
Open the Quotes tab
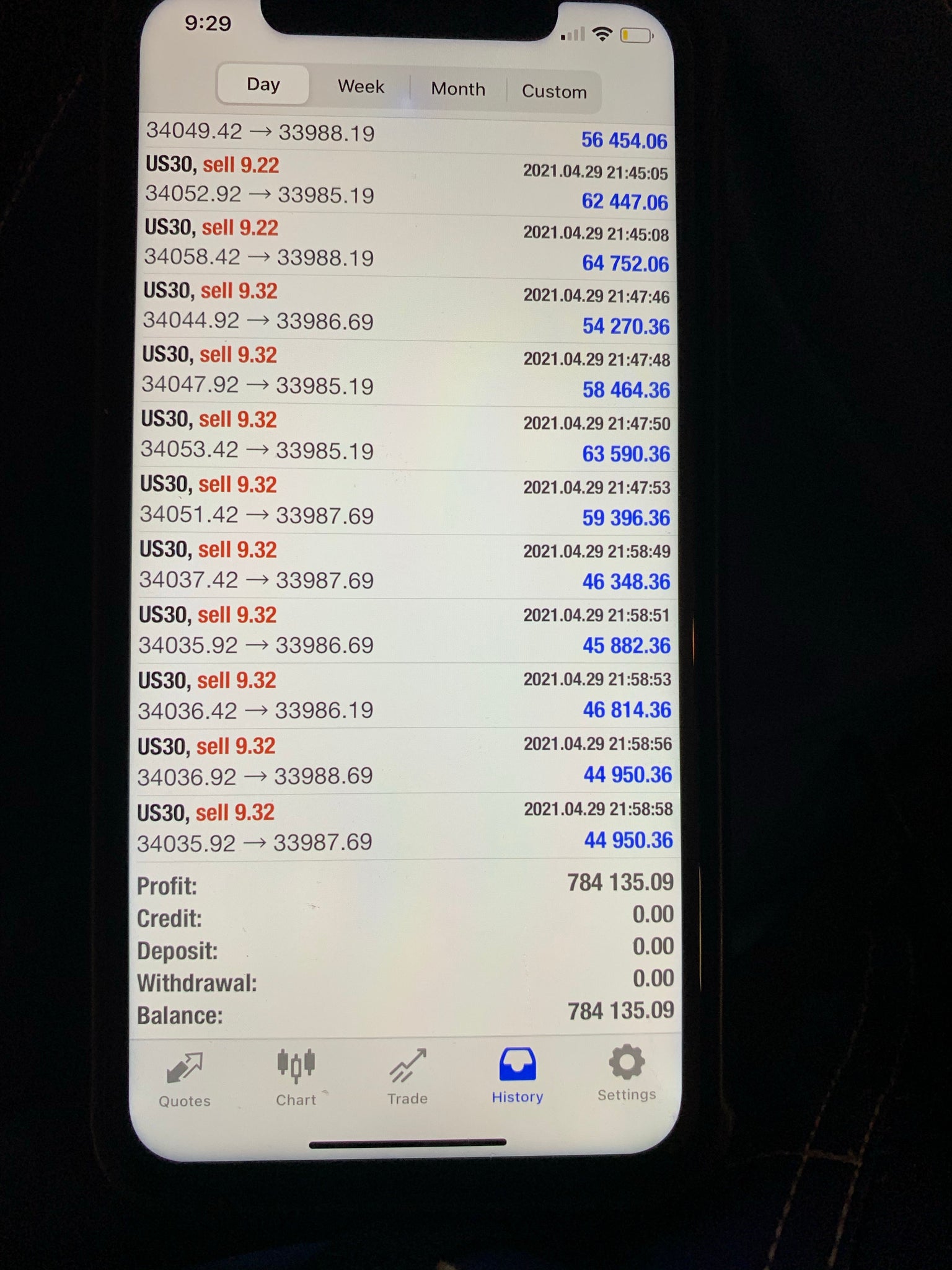point(185,1080)
